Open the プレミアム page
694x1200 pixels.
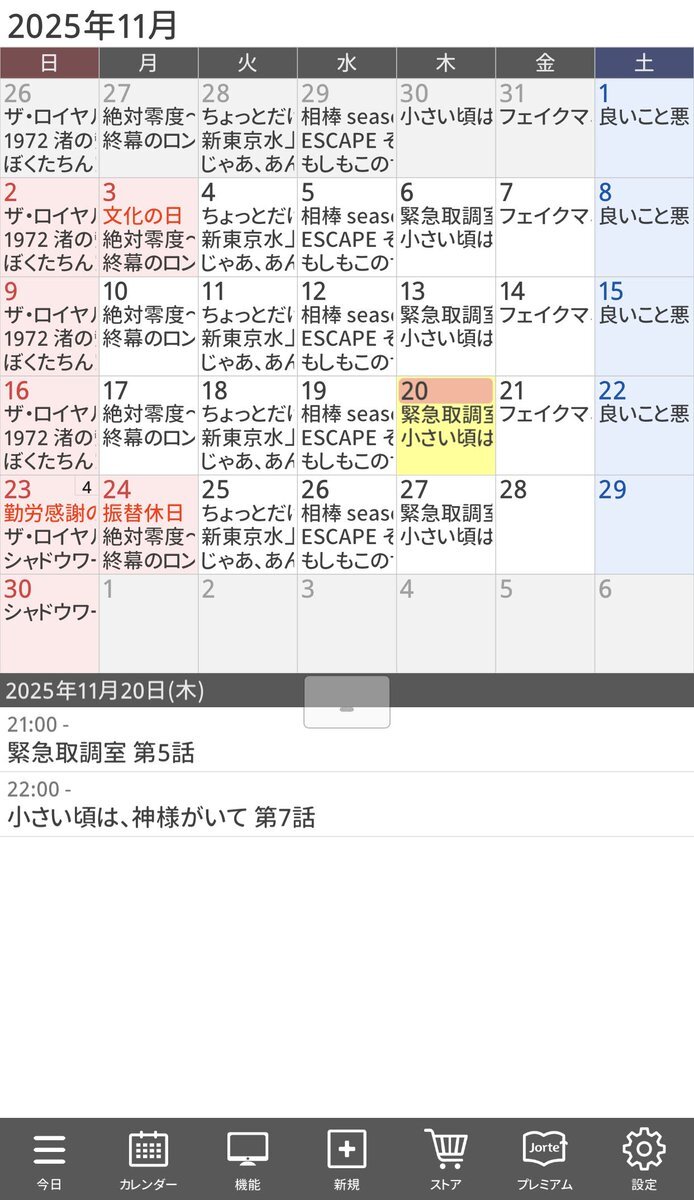545,1158
